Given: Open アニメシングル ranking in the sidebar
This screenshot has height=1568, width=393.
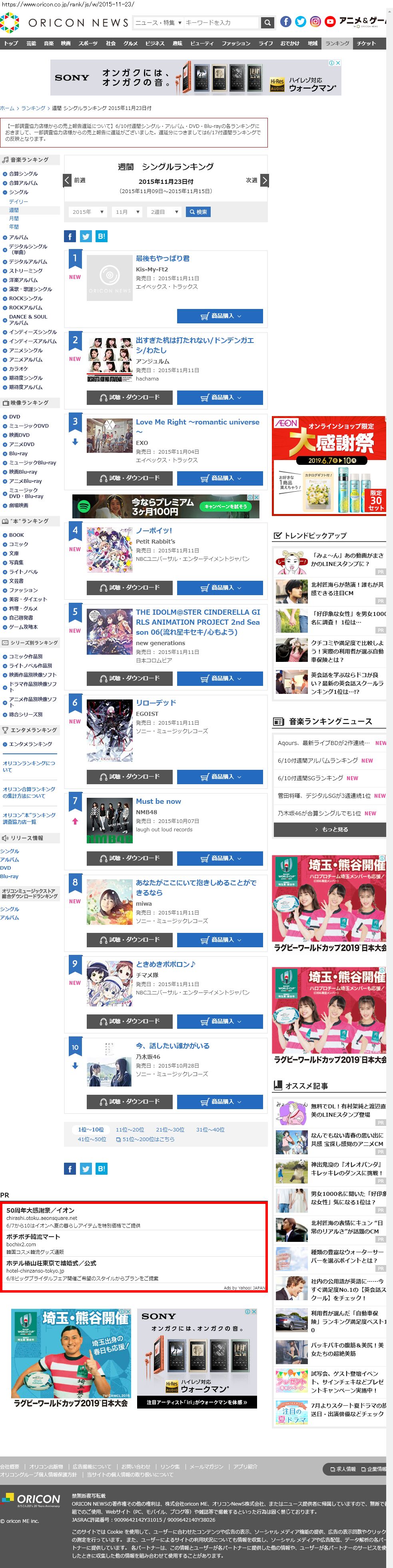Looking at the screenshot, I should [26, 351].
